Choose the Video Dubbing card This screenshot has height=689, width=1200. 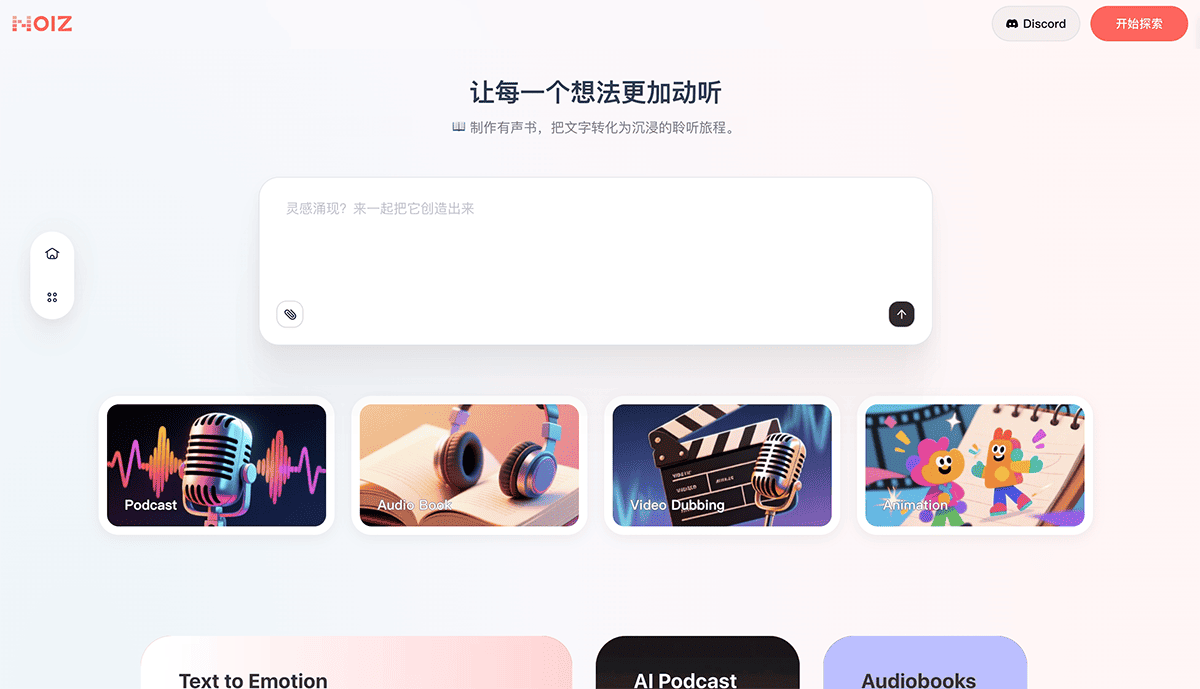(x=722, y=465)
